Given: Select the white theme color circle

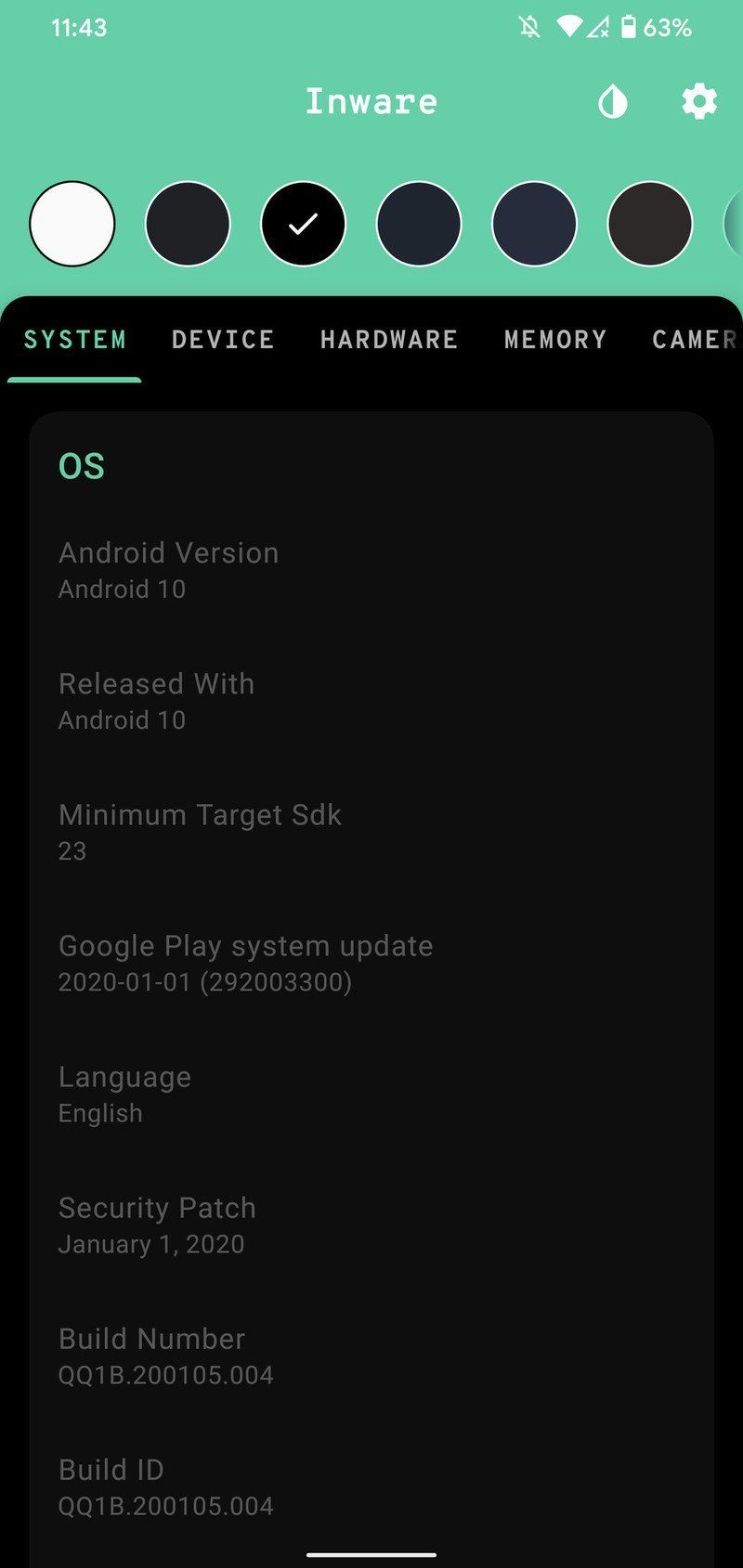Looking at the screenshot, I should (x=72, y=224).
